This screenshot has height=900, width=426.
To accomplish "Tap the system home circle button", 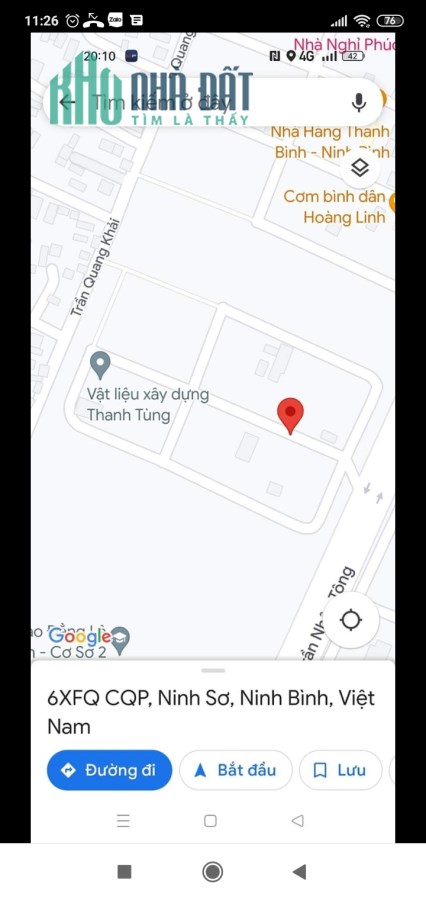I will point(212,872).
